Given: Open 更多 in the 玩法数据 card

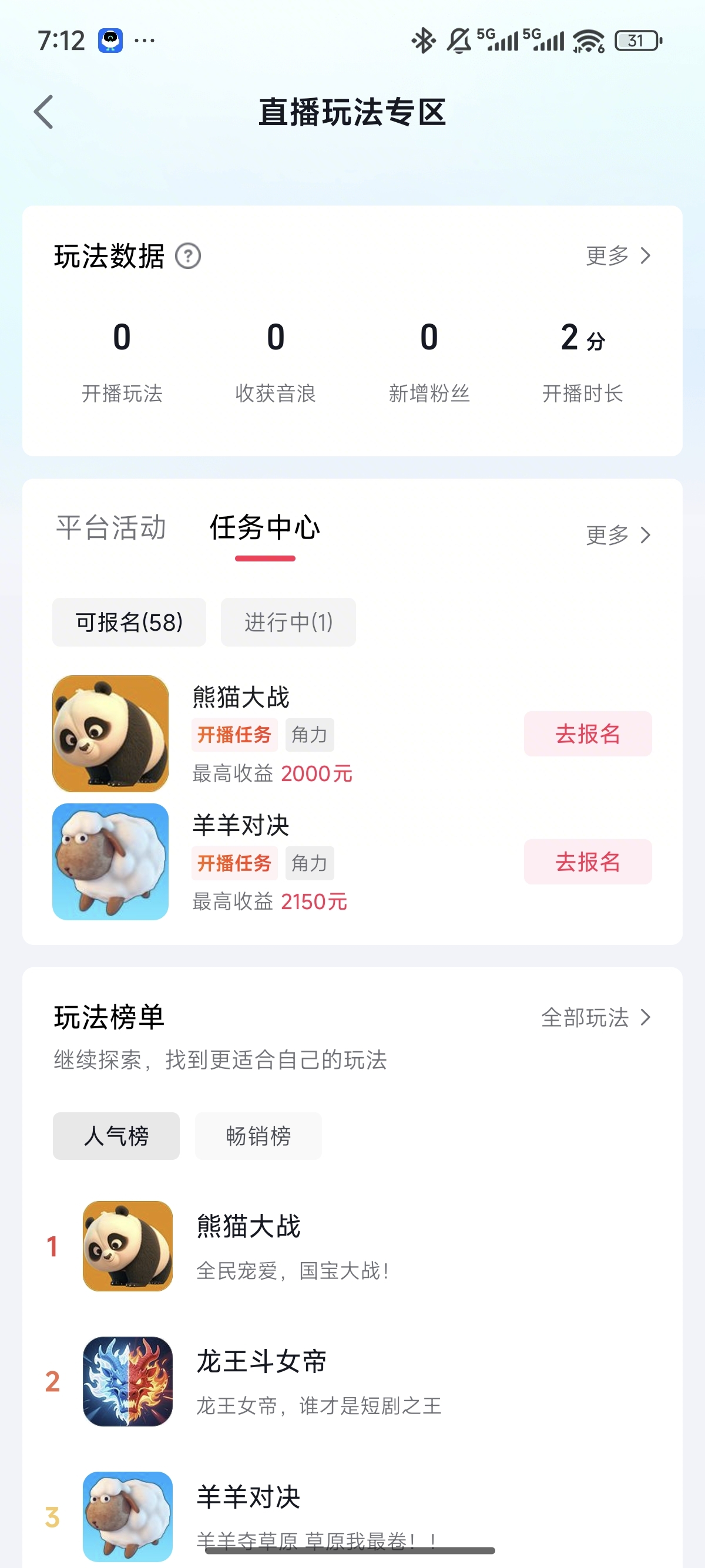Looking at the screenshot, I should pyautogui.click(x=618, y=255).
